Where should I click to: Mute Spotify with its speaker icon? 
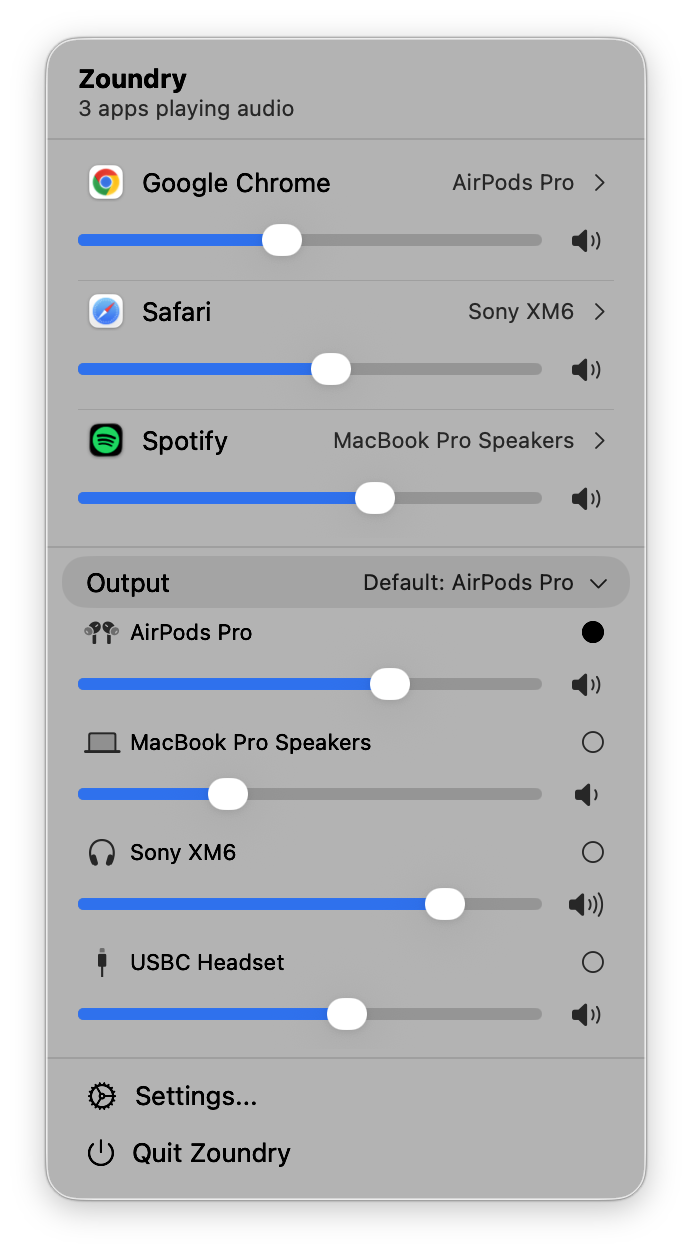[586, 499]
